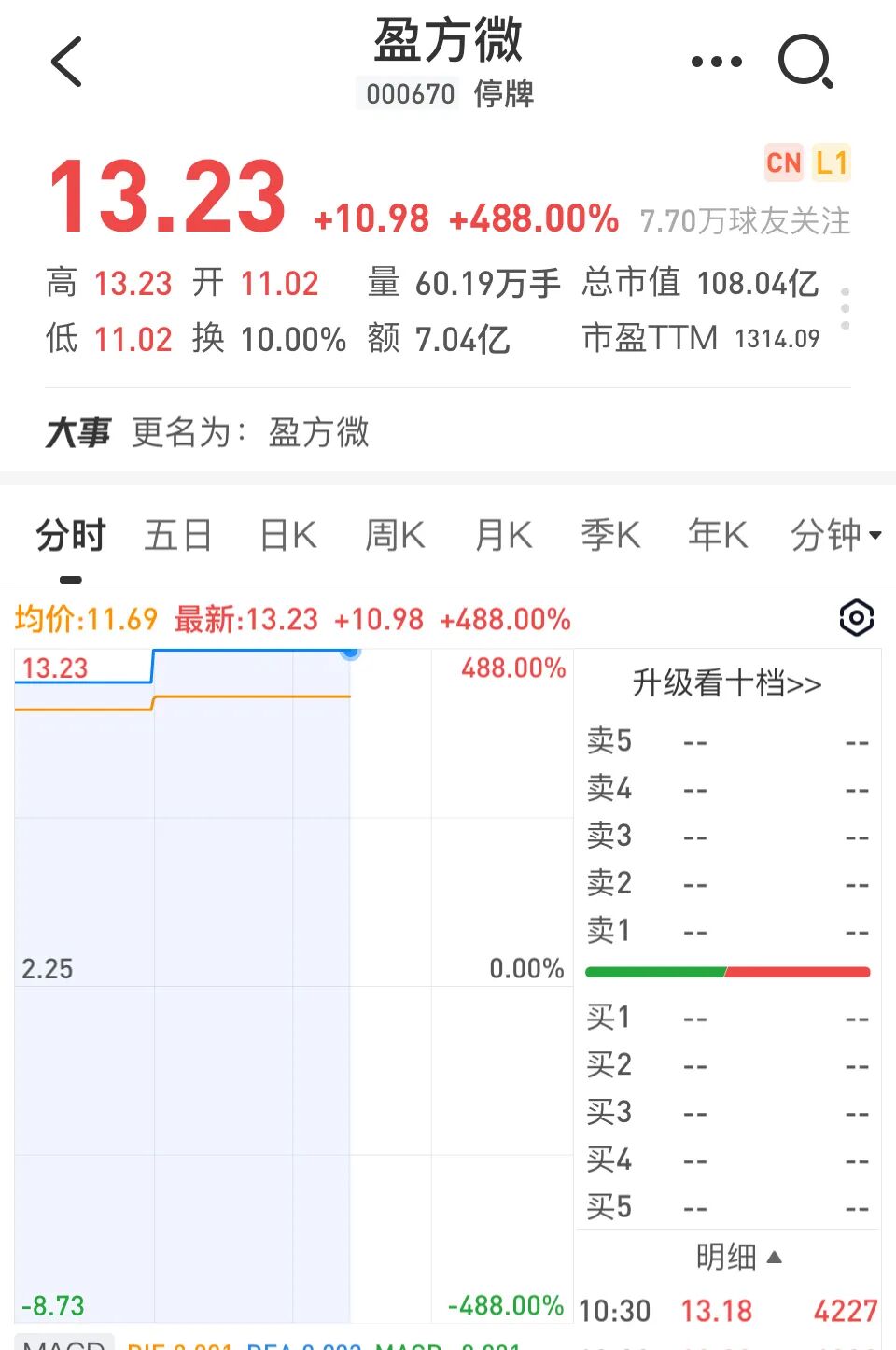View the 季K chart tab

click(x=610, y=536)
